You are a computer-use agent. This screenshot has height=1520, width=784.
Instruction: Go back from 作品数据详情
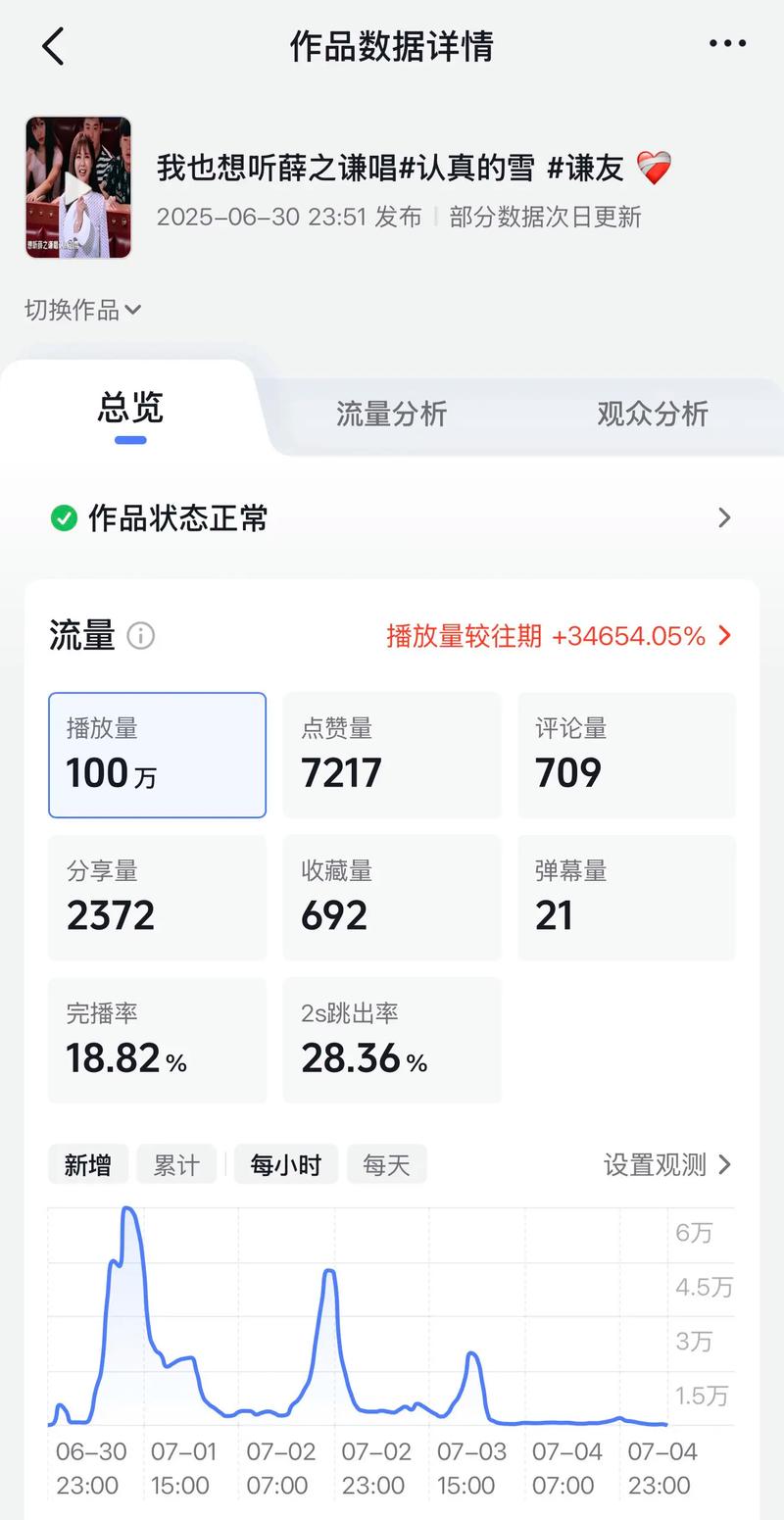(x=53, y=46)
